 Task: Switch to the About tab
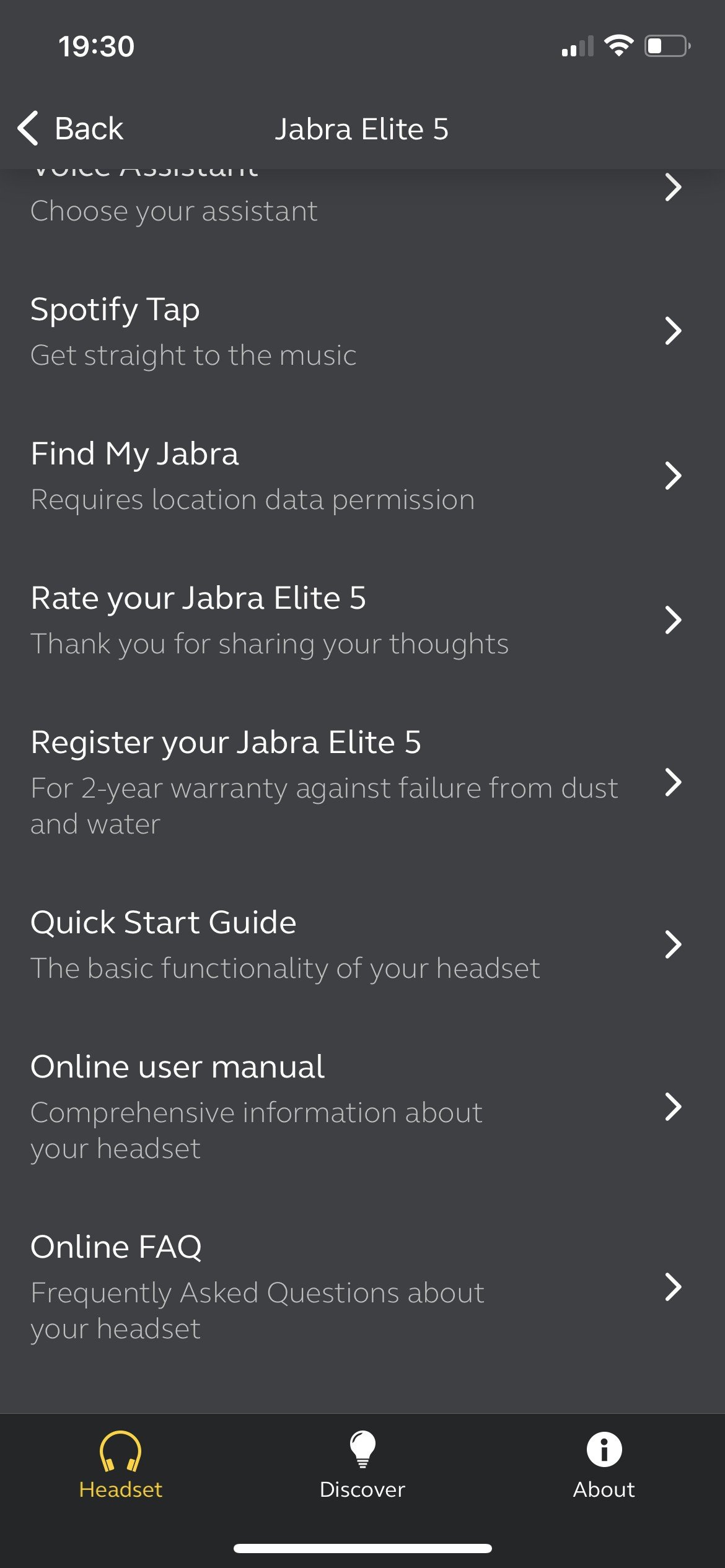(x=604, y=1466)
